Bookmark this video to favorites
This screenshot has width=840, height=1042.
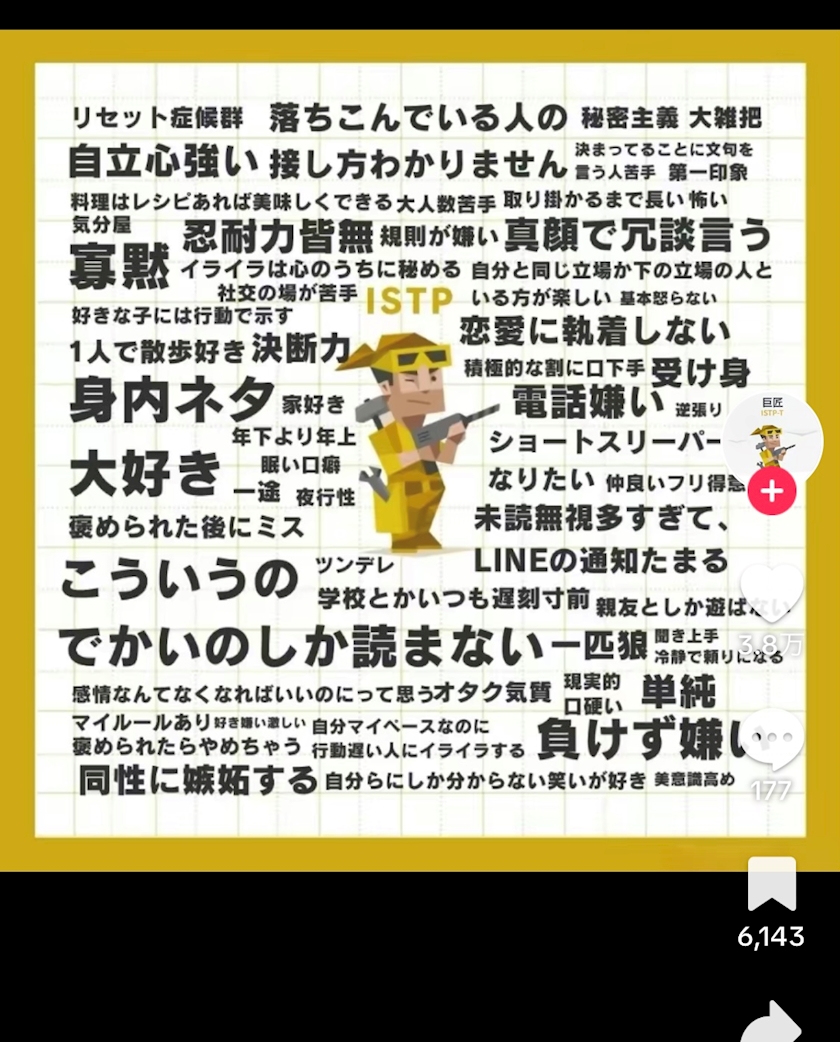tap(772, 884)
